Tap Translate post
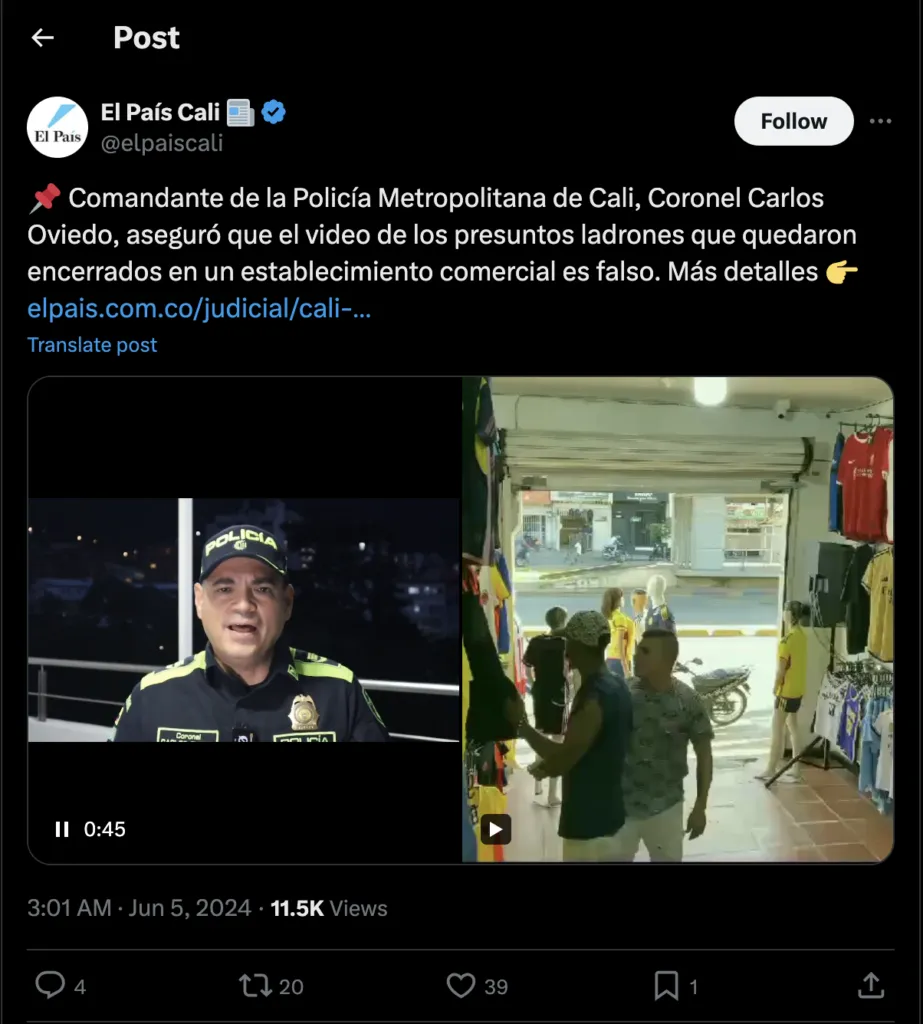The image size is (923, 1024). click(92, 345)
